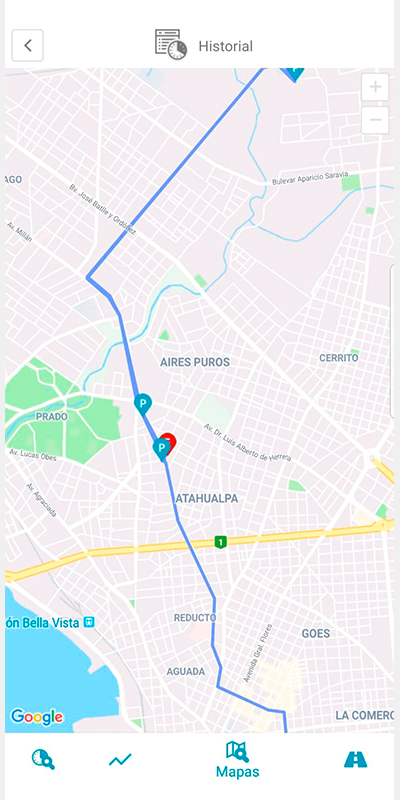Switch to the line chart tab
The width and height of the screenshot is (400, 800).
[120, 760]
